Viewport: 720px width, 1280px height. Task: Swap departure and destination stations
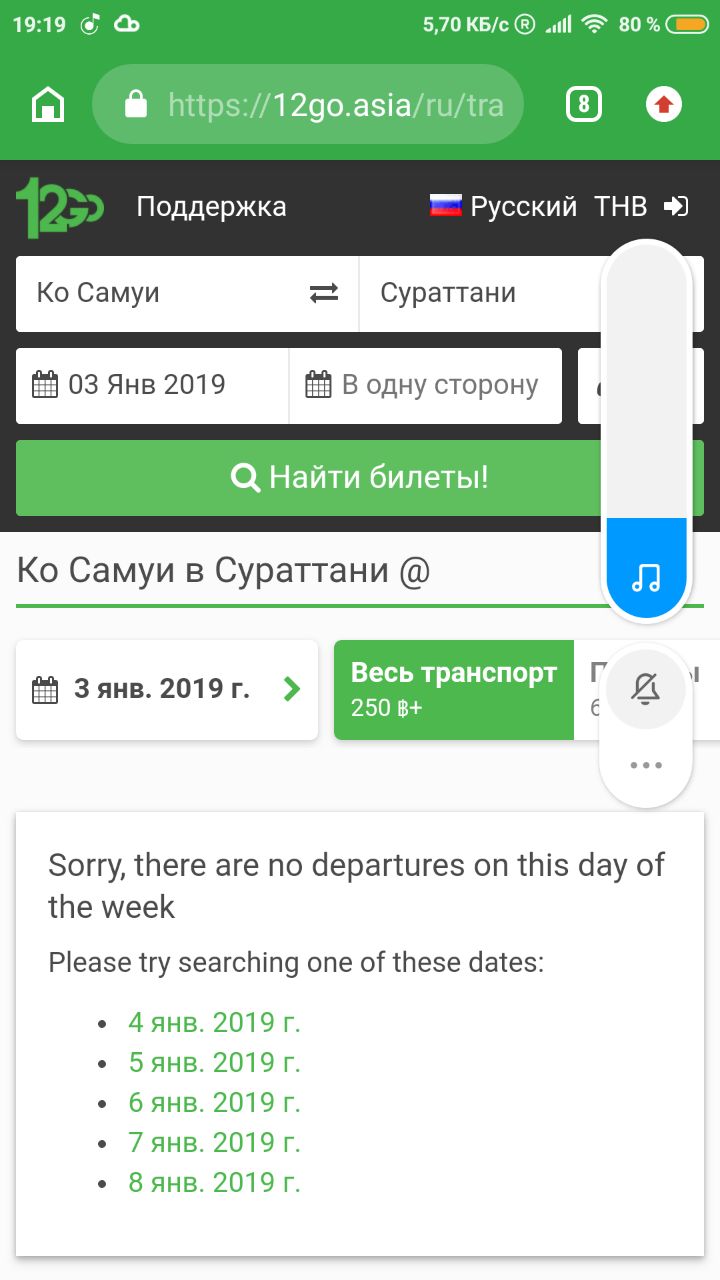[x=324, y=294]
